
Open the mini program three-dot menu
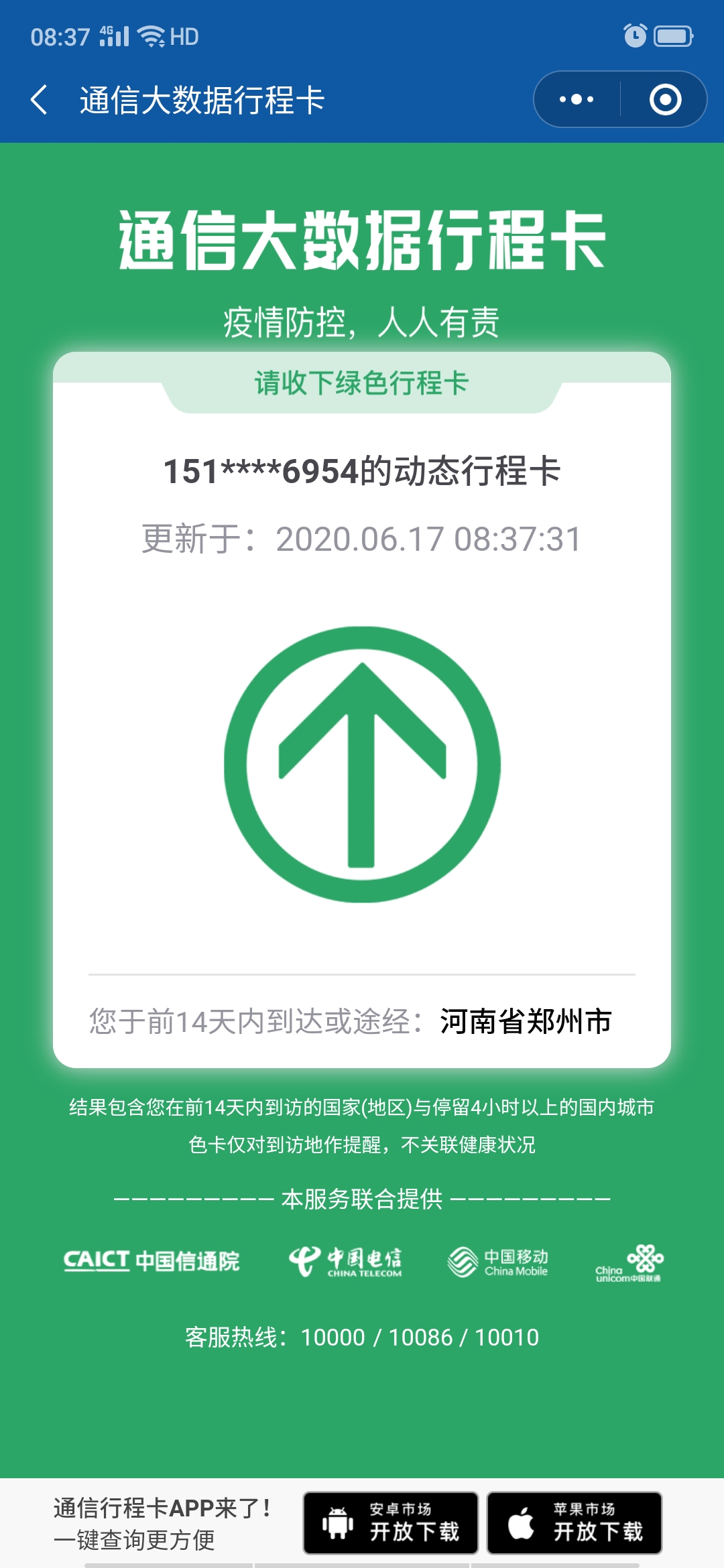(577, 100)
